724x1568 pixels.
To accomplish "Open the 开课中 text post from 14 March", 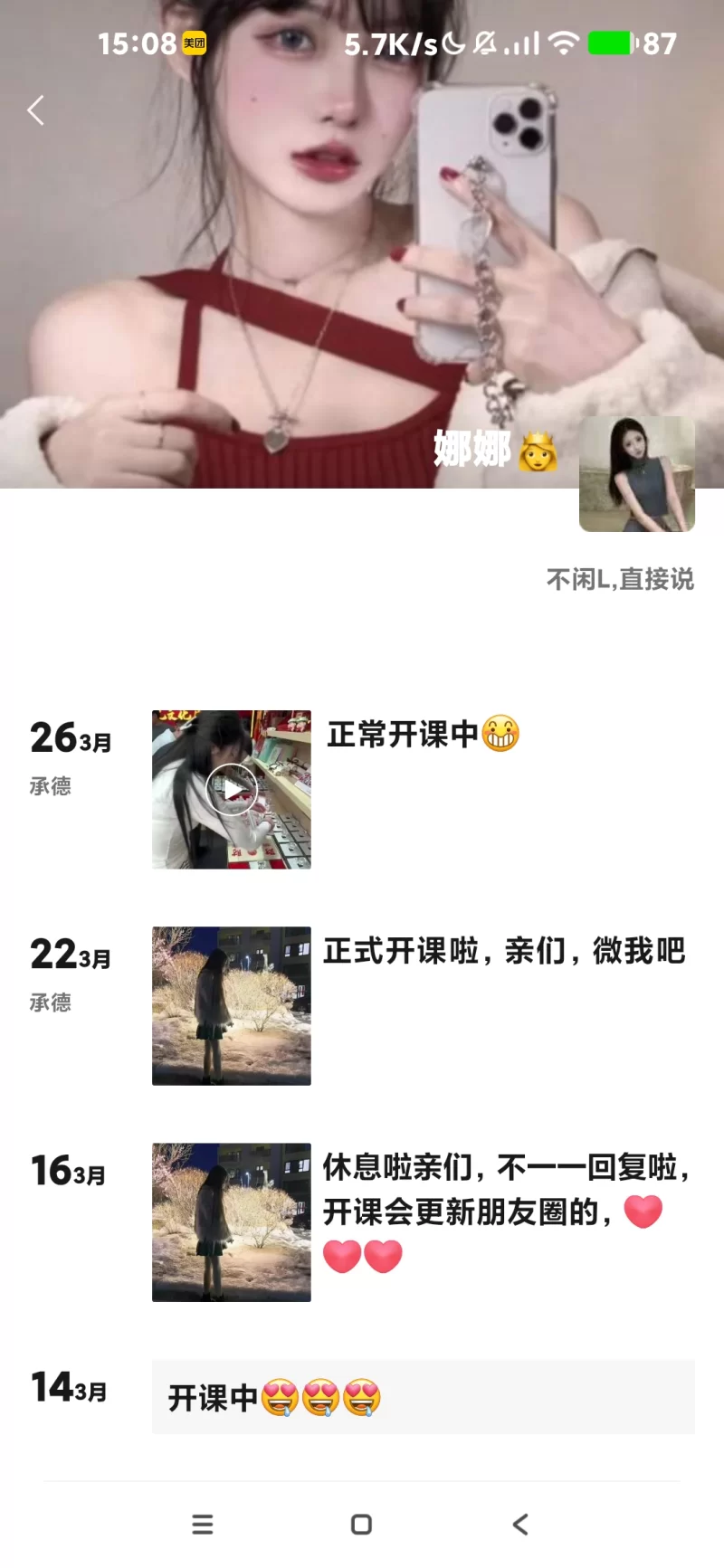I will [423, 1397].
